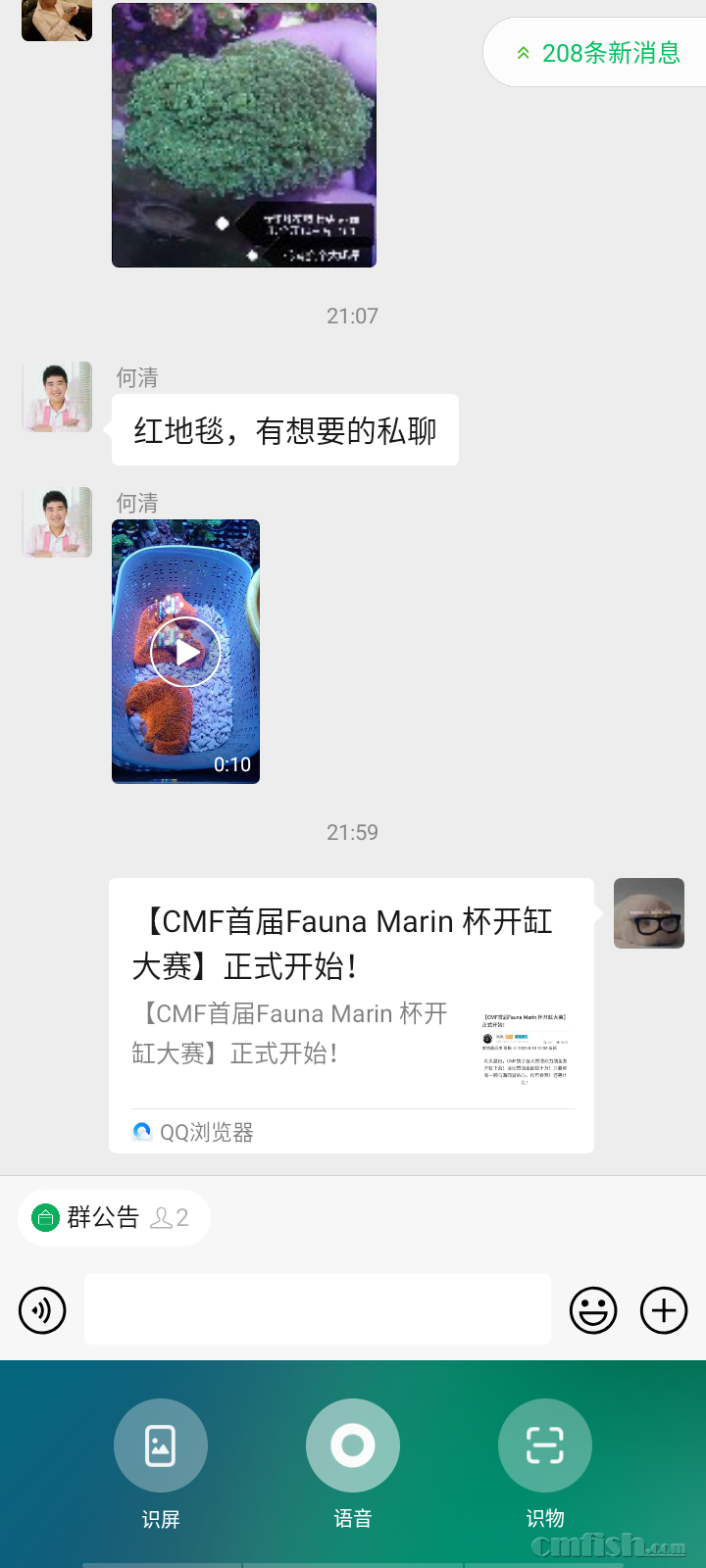This screenshot has height=1568, width=706.
Task: Switch to voice message input
Action: 42,1310
